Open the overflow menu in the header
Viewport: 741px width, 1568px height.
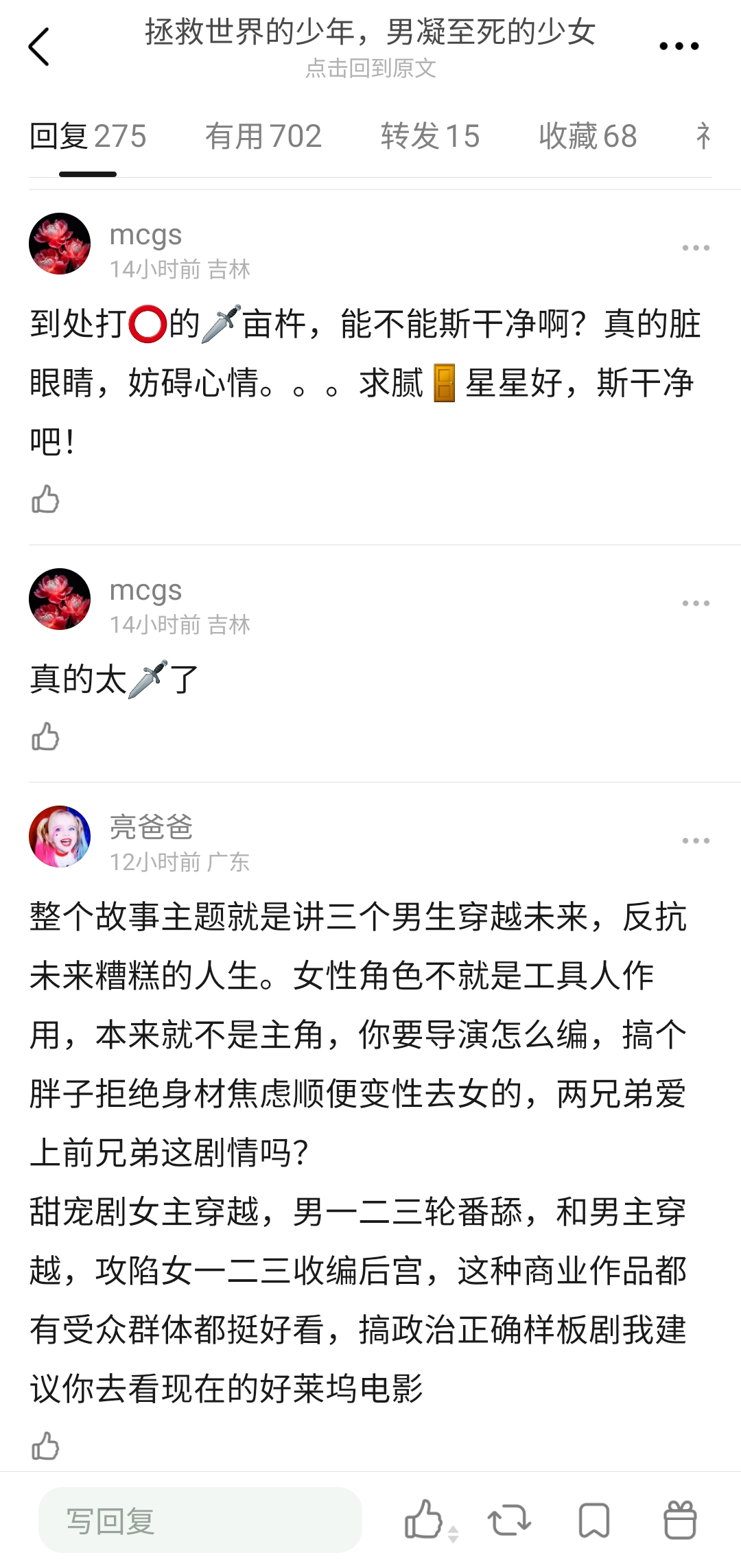point(679,47)
